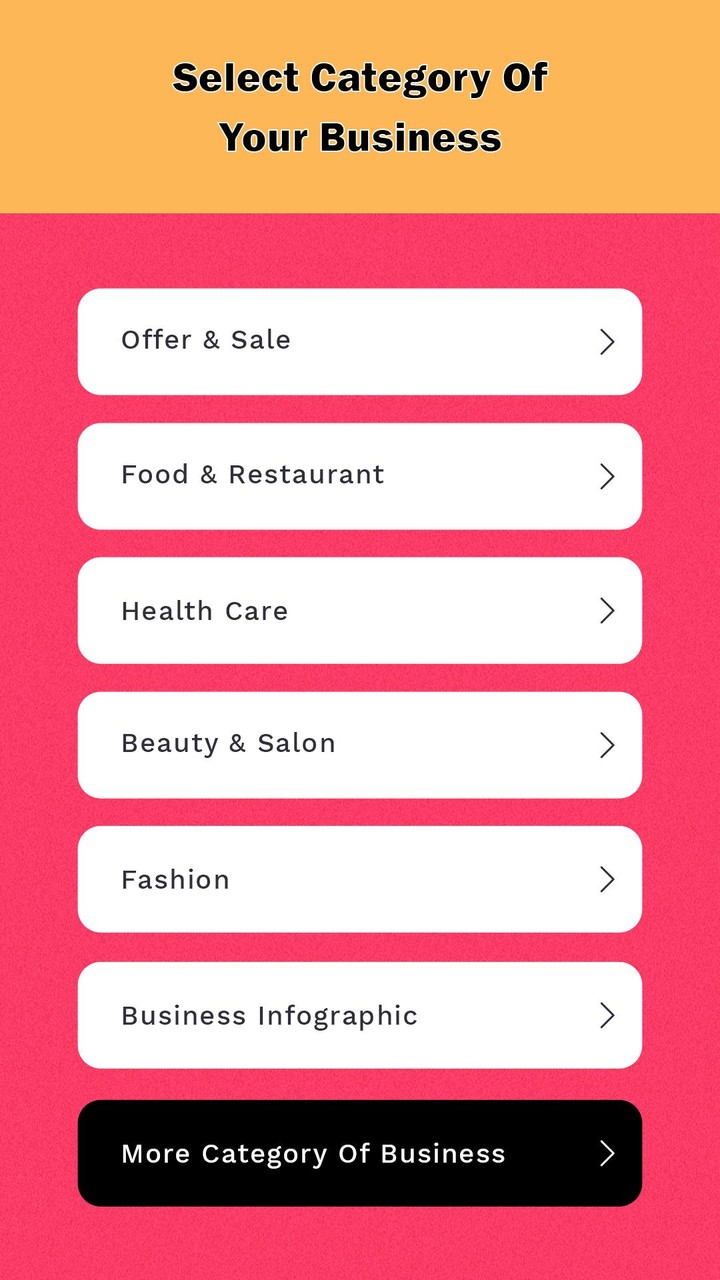Tap the Business Infographic label text
This screenshot has width=720, height=1280.
(269, 1015)
